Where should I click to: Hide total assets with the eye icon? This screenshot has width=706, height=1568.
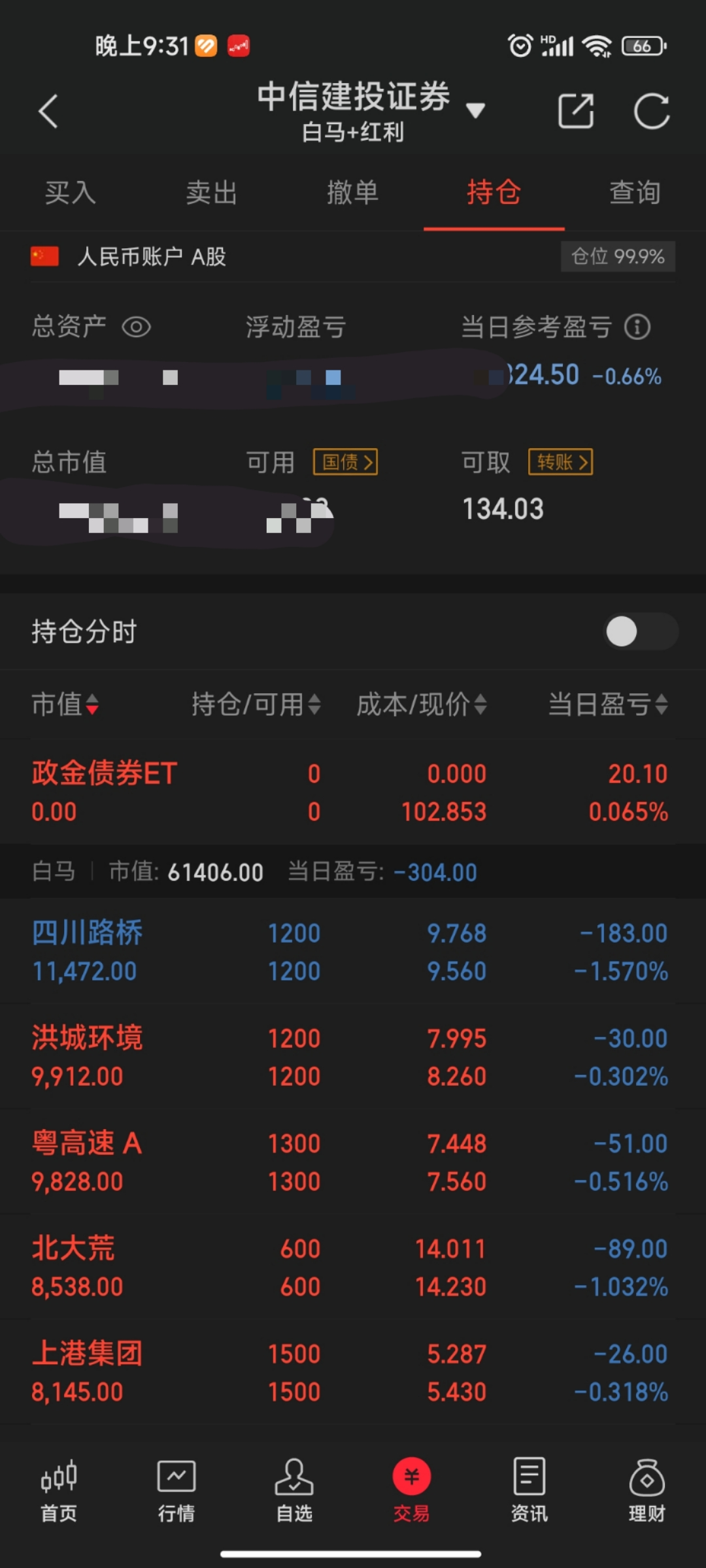(137, 327)
